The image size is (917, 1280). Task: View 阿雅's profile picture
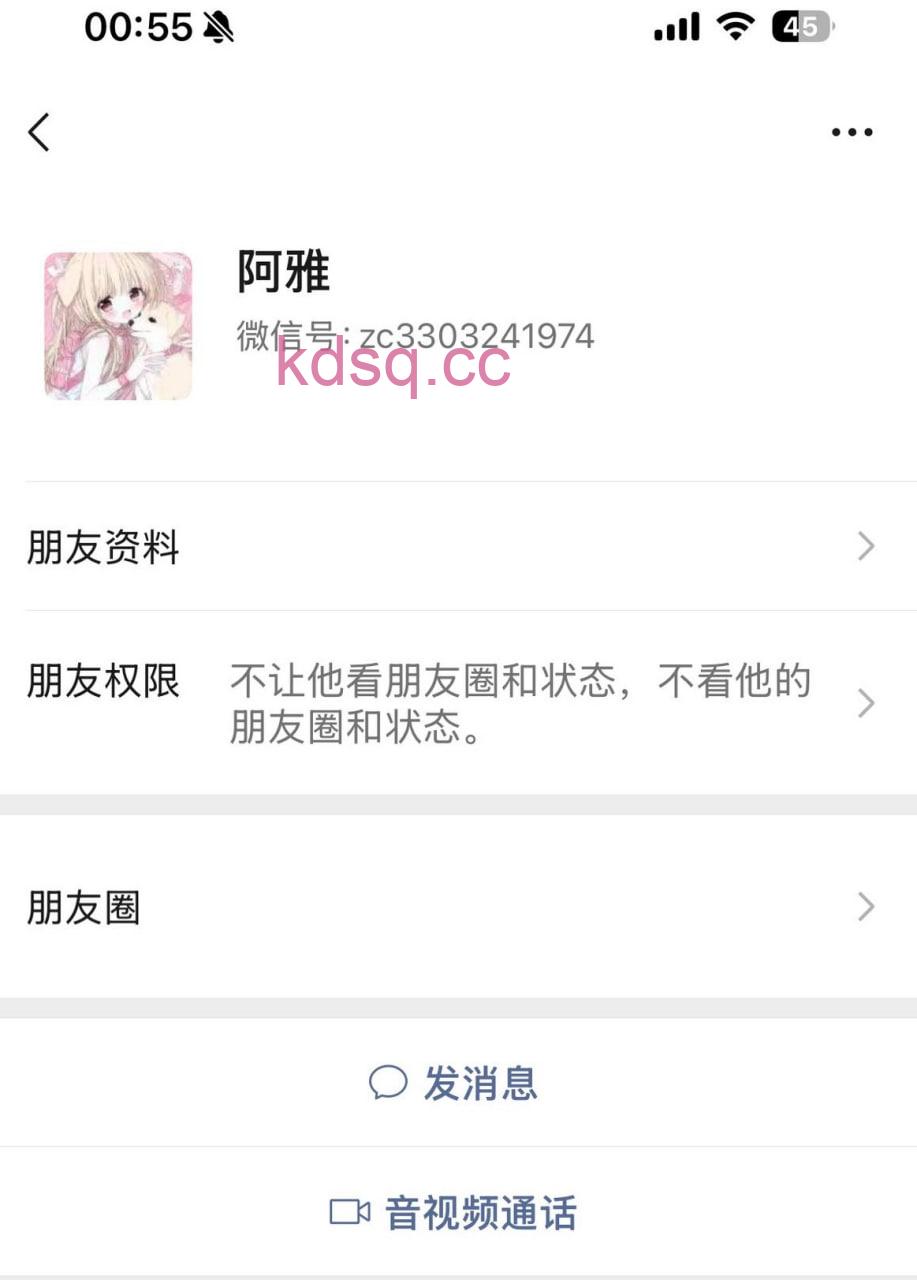tap(118, 326)
